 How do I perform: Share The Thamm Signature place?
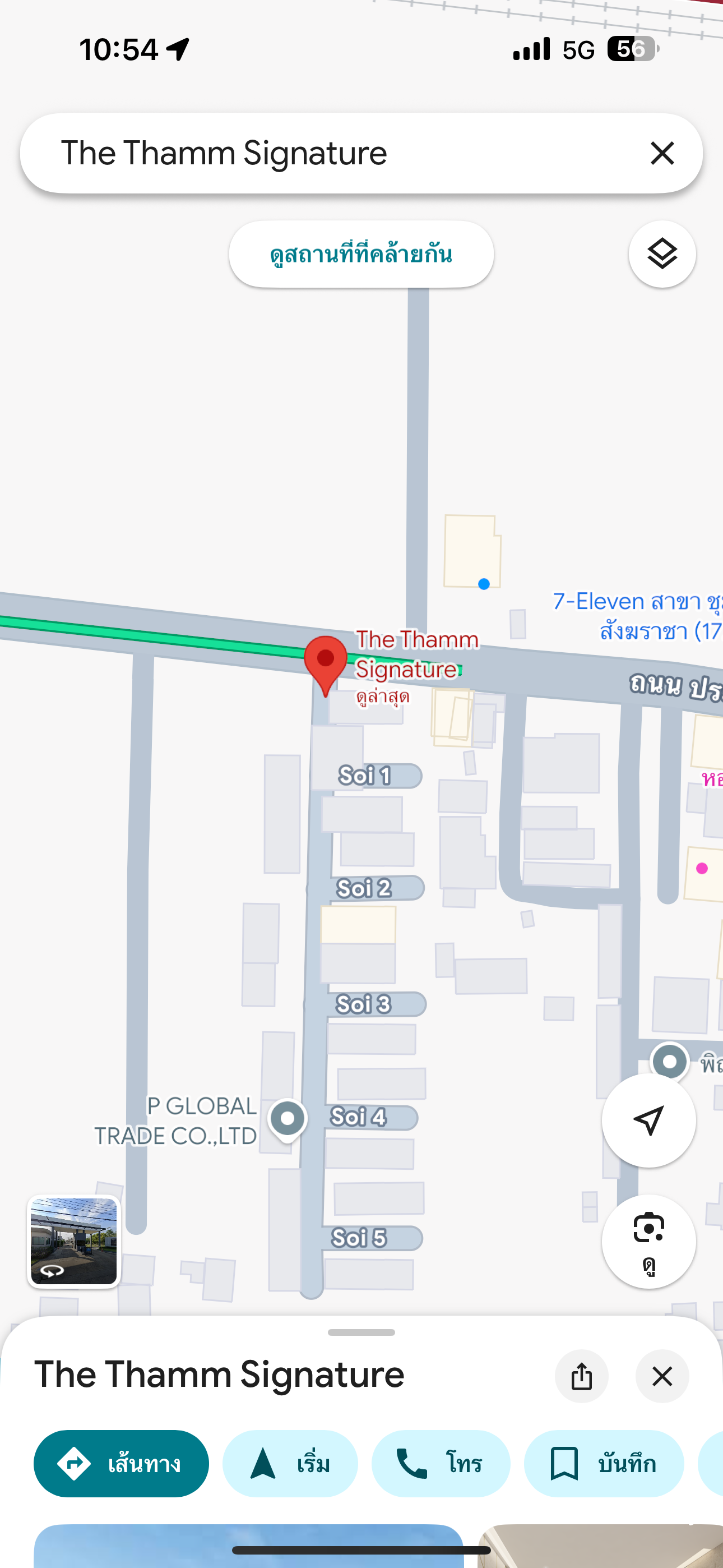[x=581, y=1376]
